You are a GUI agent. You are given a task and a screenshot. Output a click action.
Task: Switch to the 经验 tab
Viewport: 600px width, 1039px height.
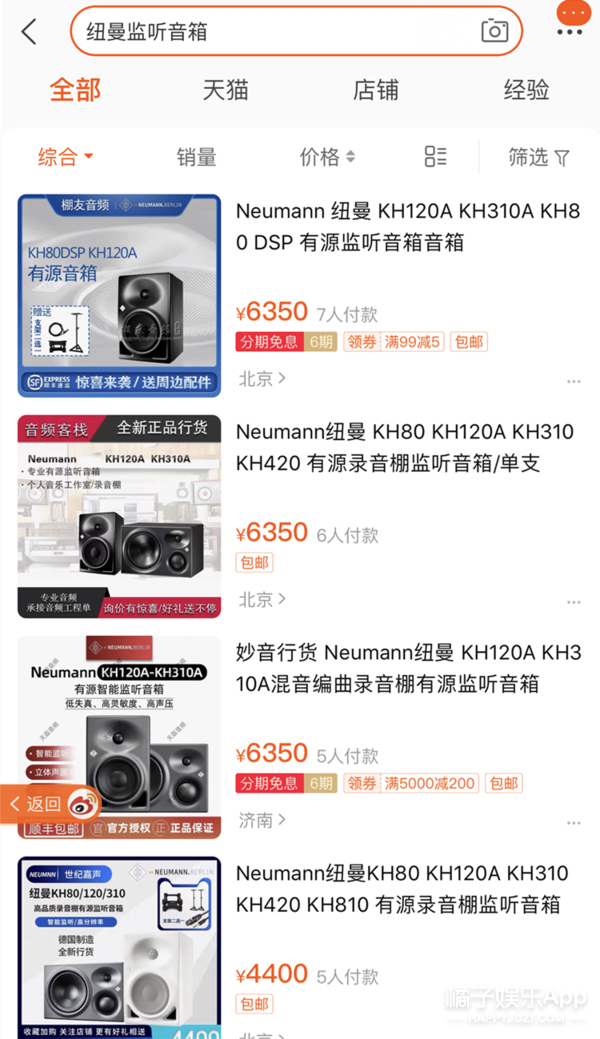click(x=526, y=90)
